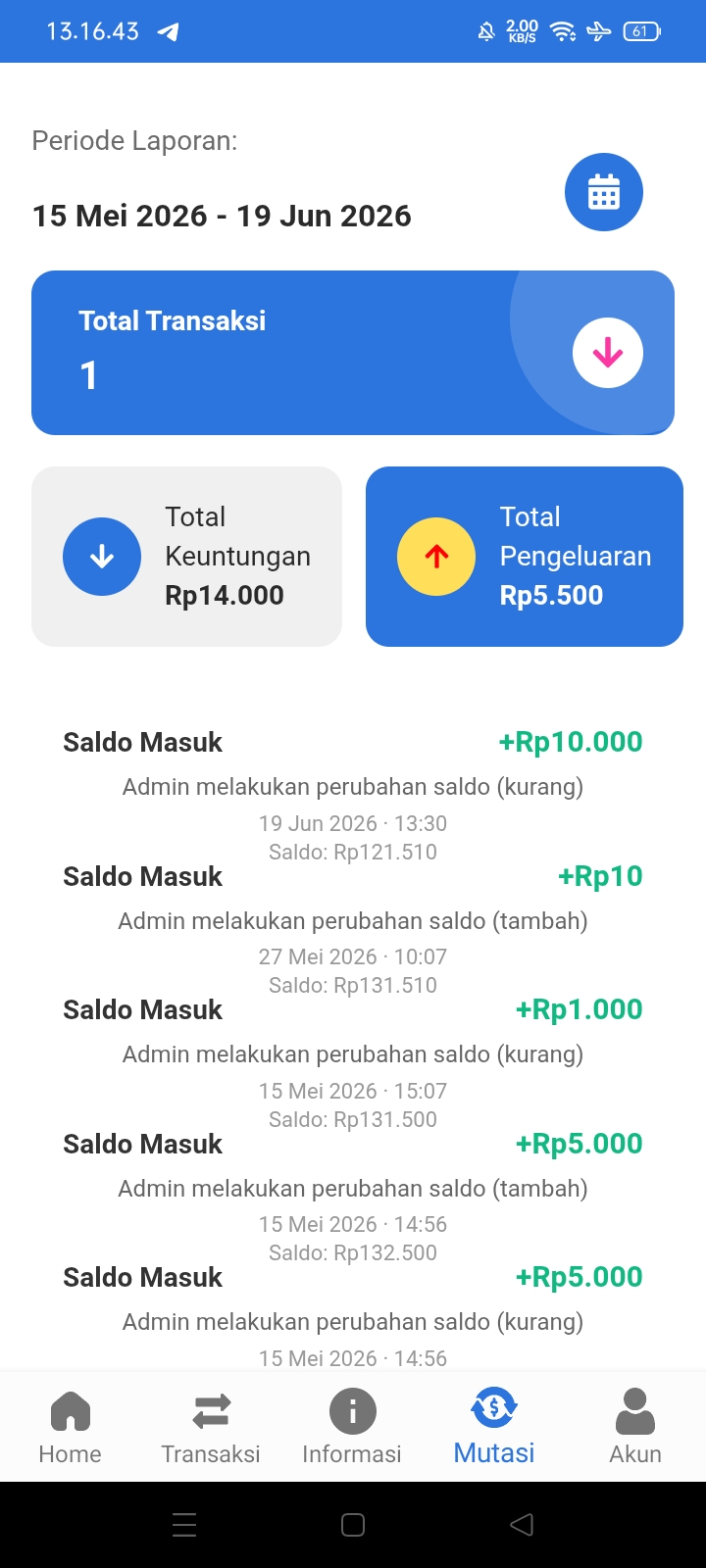Go to the Home tab
Screen dimensions: 706x1568
click(71, 1427)
